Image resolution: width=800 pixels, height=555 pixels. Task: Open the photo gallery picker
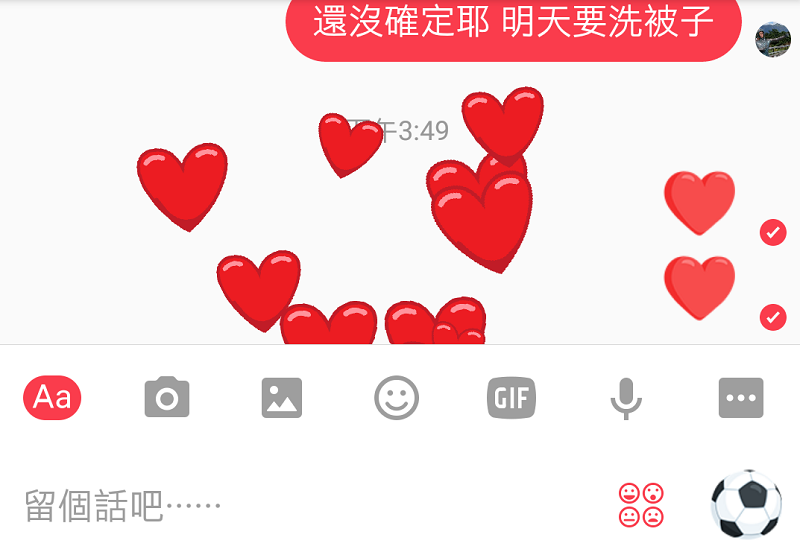[x=282, y=398]
